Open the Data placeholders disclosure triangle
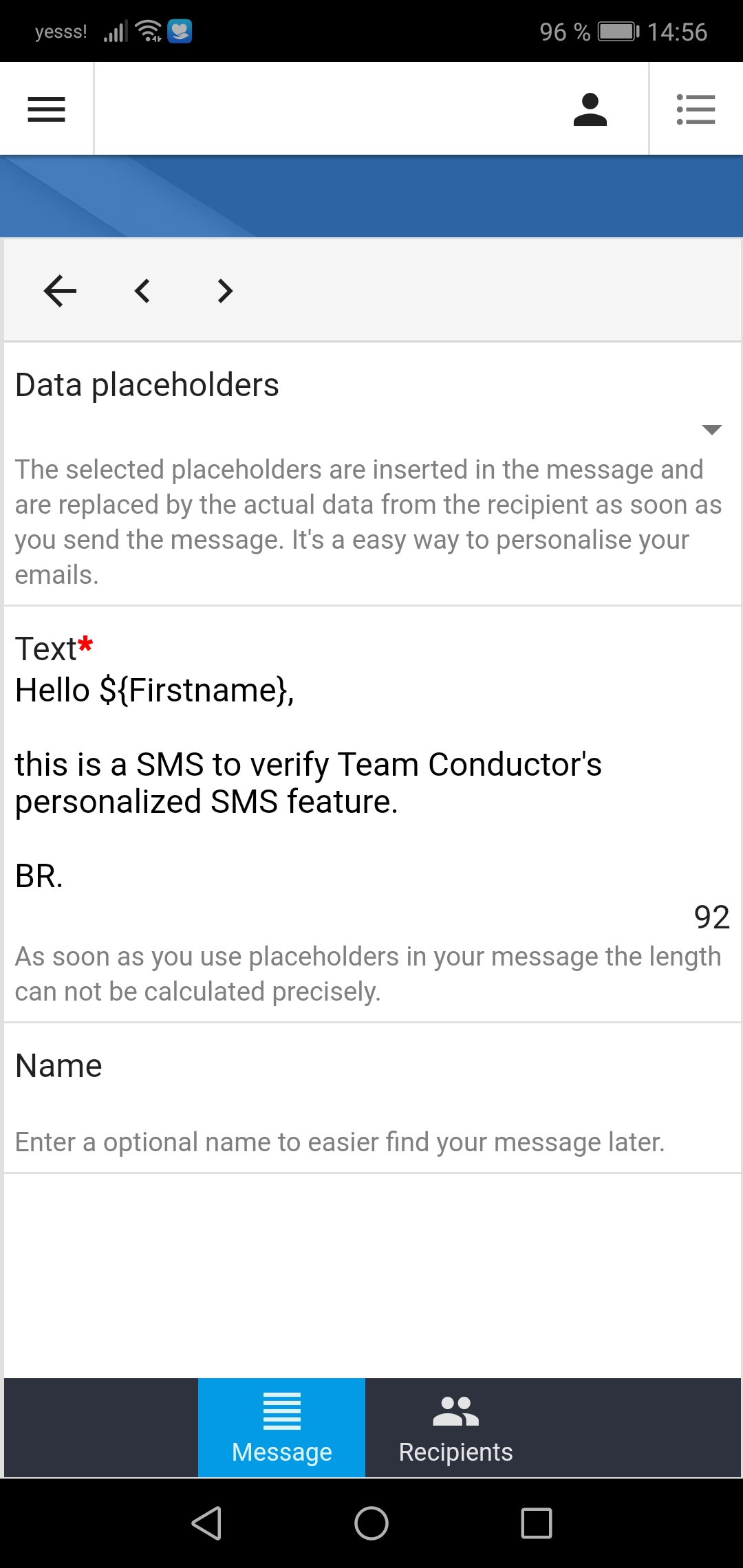 click(711, 431)
